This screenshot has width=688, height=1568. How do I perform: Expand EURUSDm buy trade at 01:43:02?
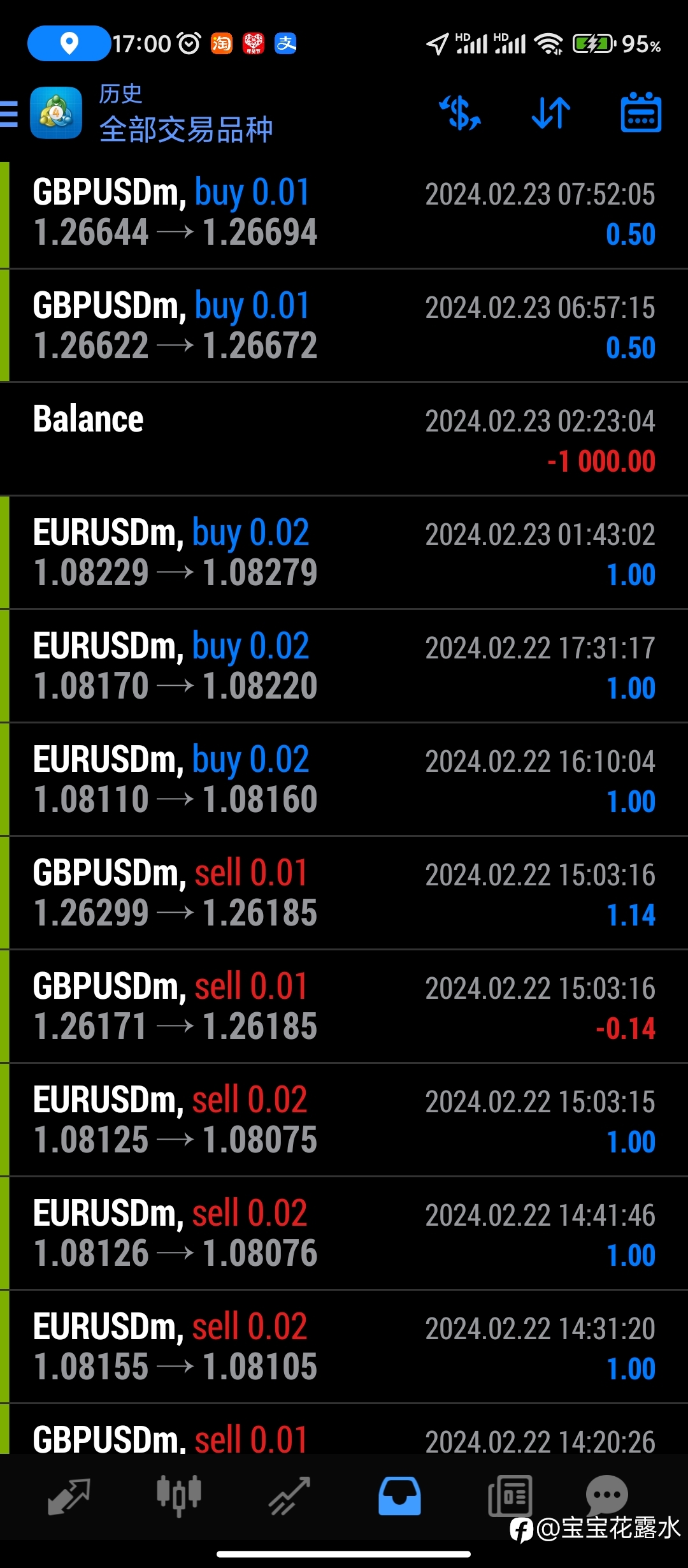(344, 553)
